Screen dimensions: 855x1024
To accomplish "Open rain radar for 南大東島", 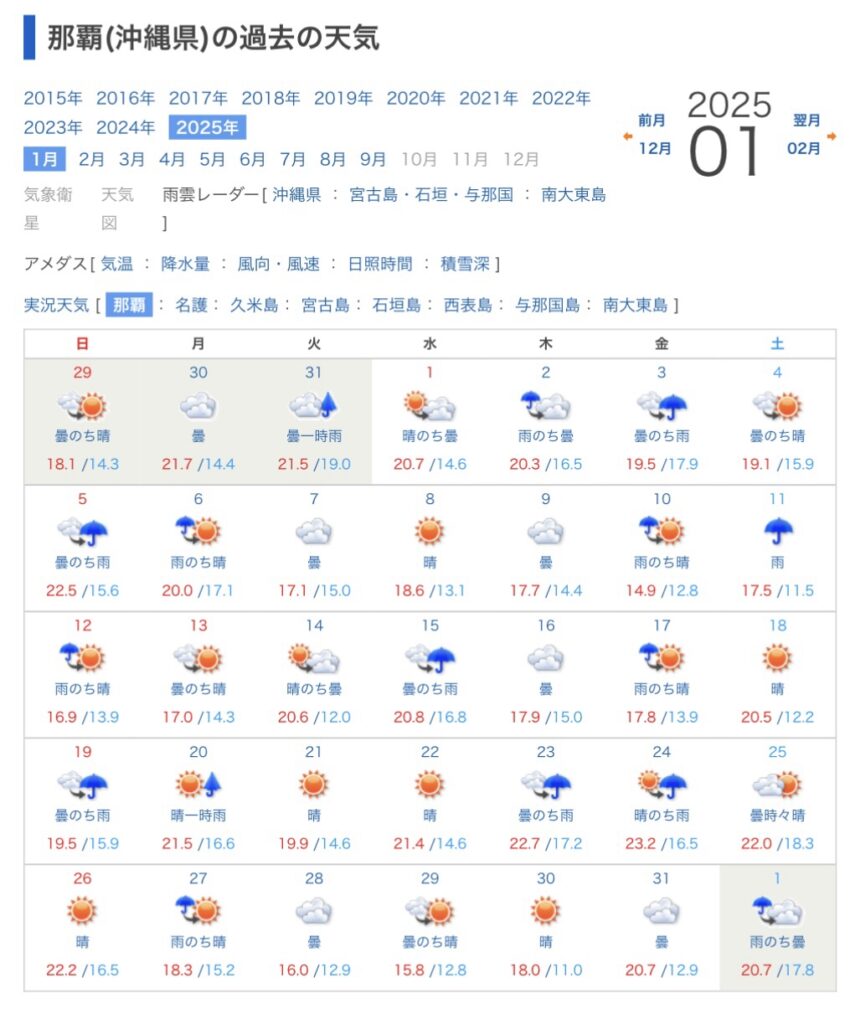I will point(574,195).
